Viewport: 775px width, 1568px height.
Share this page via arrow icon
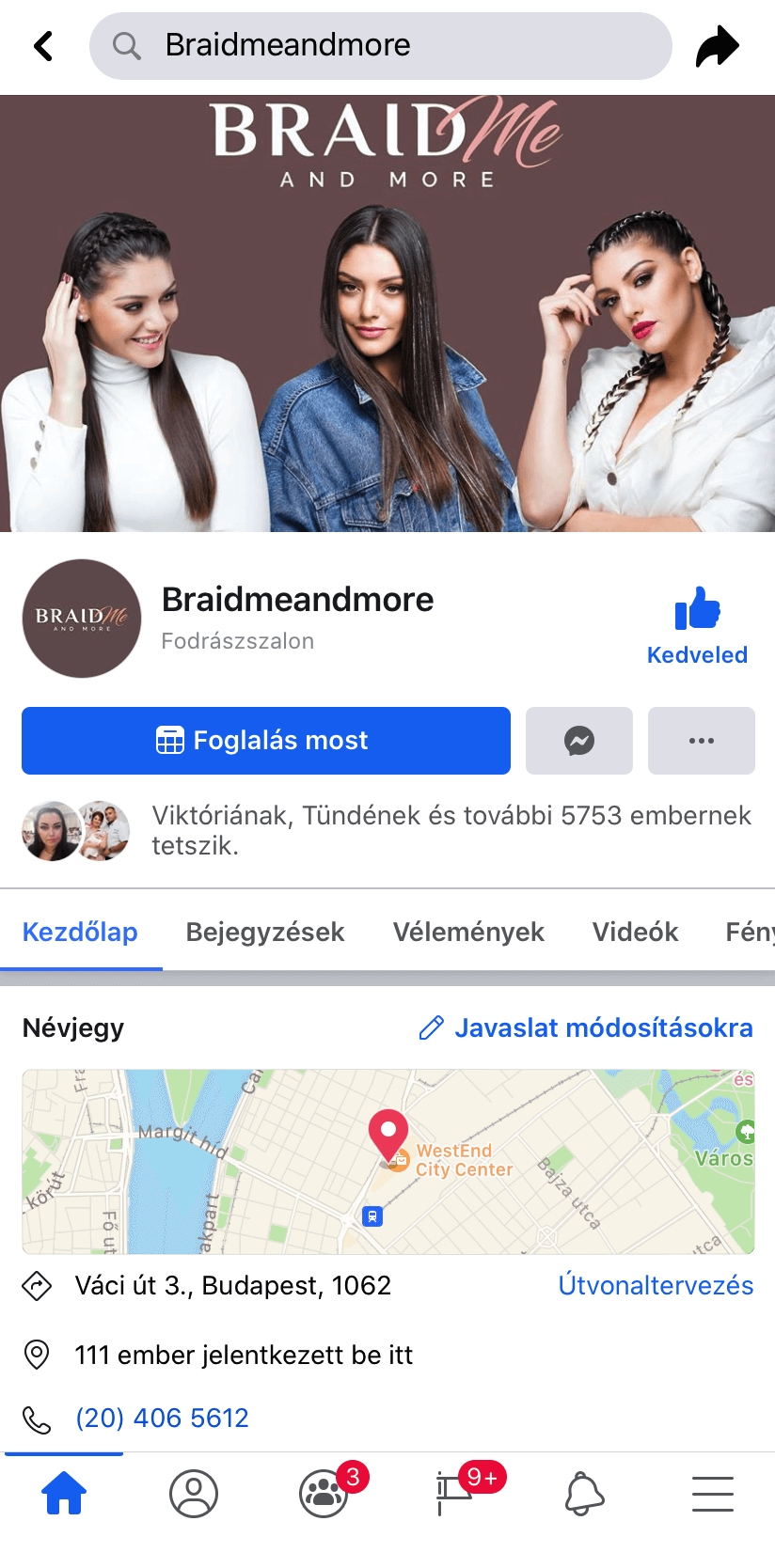(x=718, y=46)
